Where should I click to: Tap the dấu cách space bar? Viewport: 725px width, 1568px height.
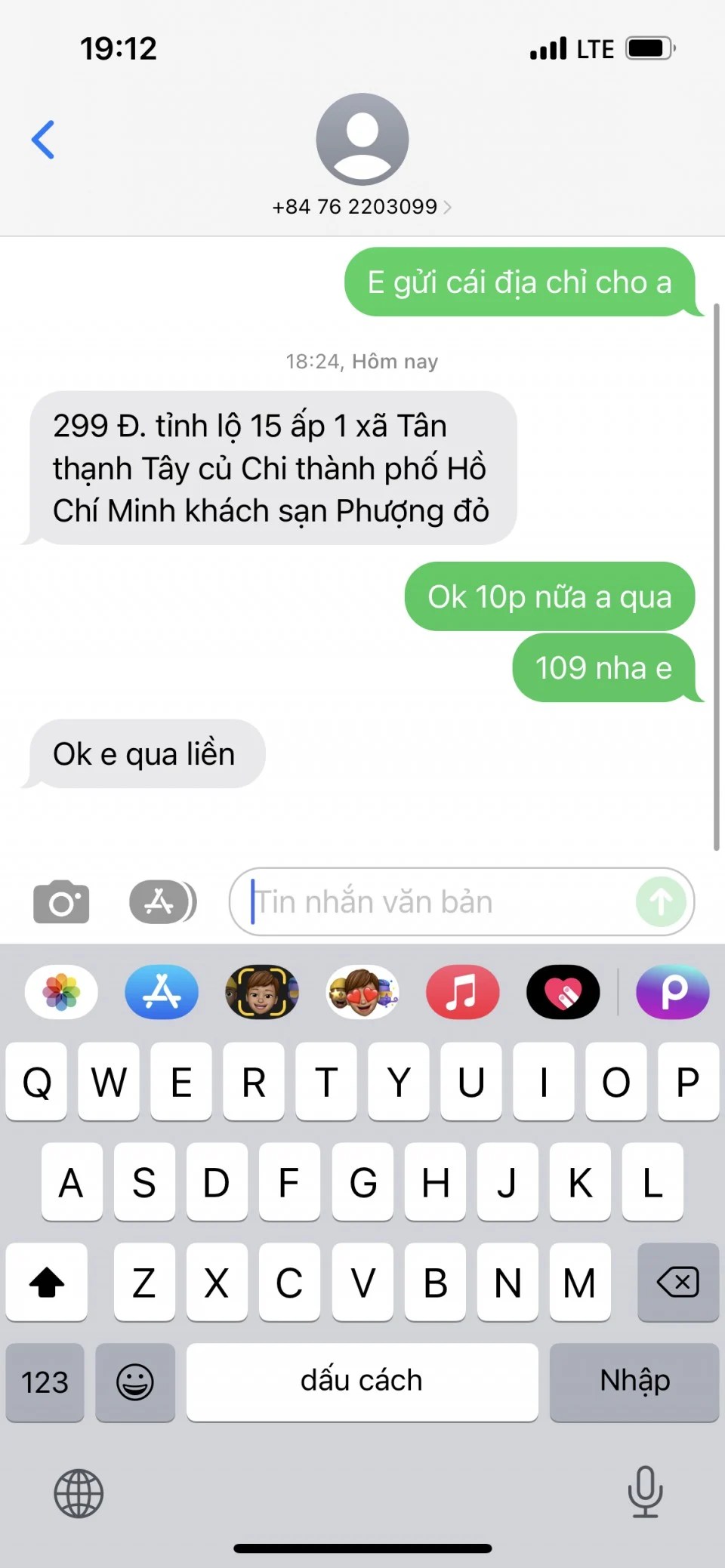pyautogui.click(x=362, y=1382)
